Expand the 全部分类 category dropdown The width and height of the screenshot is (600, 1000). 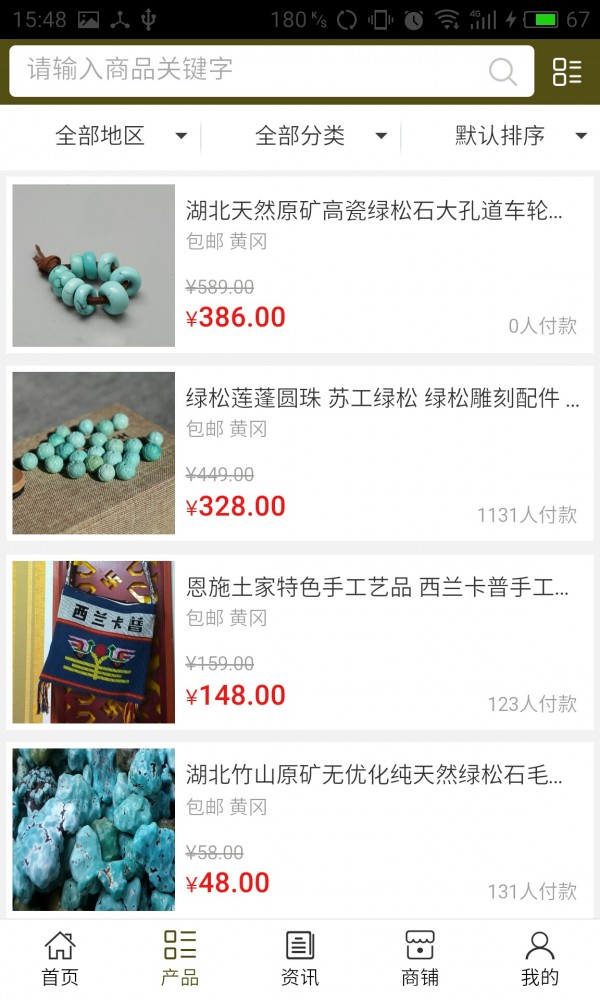pos(320,136)
